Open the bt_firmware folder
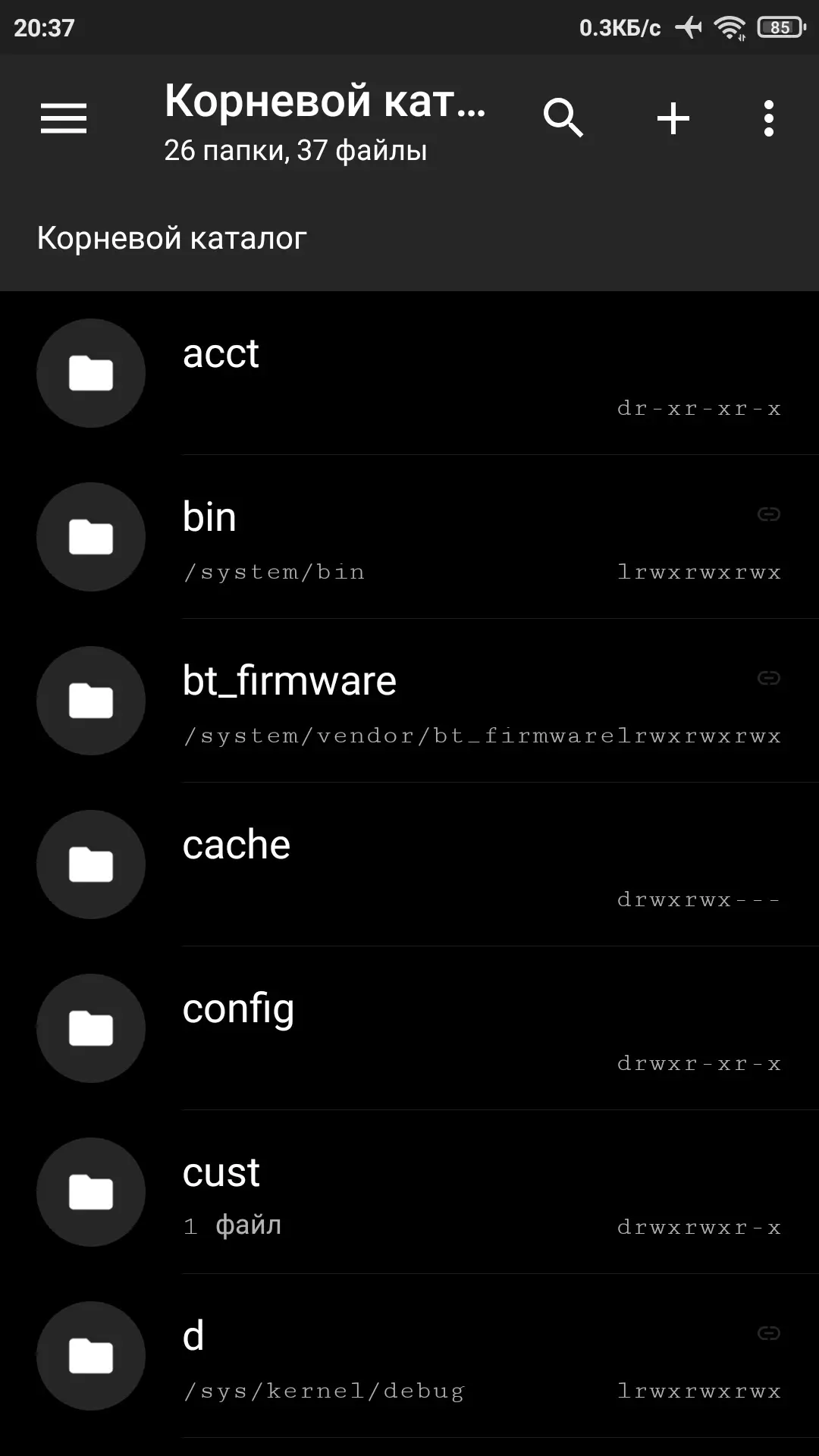Viewport: 819px width, 1456px height. tap(409, 701)
